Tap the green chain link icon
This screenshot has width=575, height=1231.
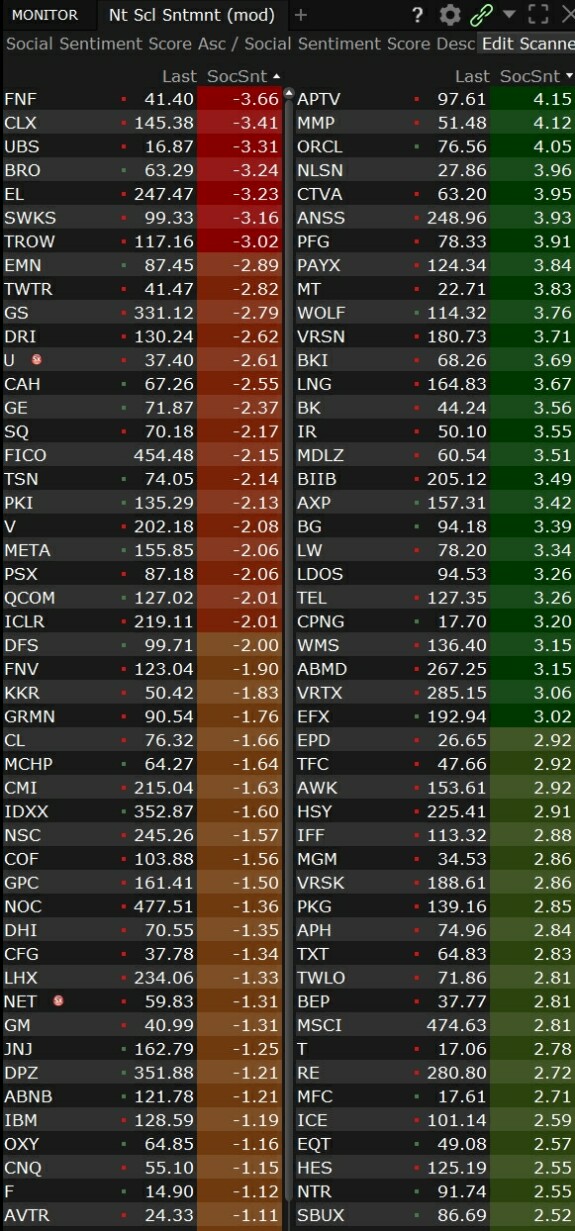(x=482, y=15)
